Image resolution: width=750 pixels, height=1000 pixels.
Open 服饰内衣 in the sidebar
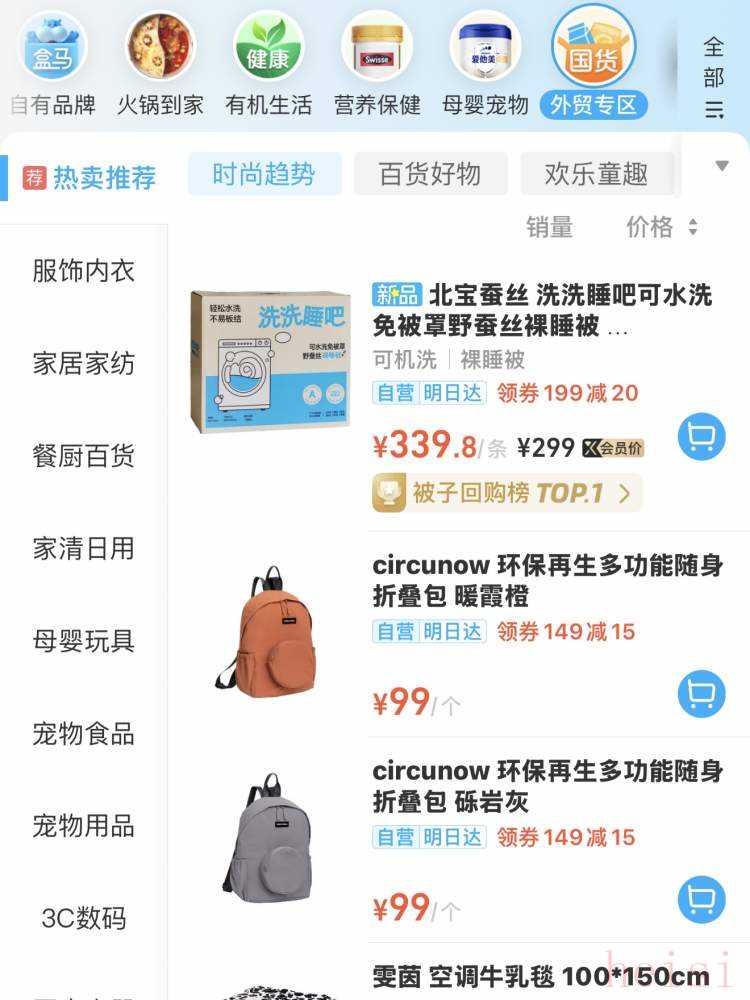pos(83,271)
